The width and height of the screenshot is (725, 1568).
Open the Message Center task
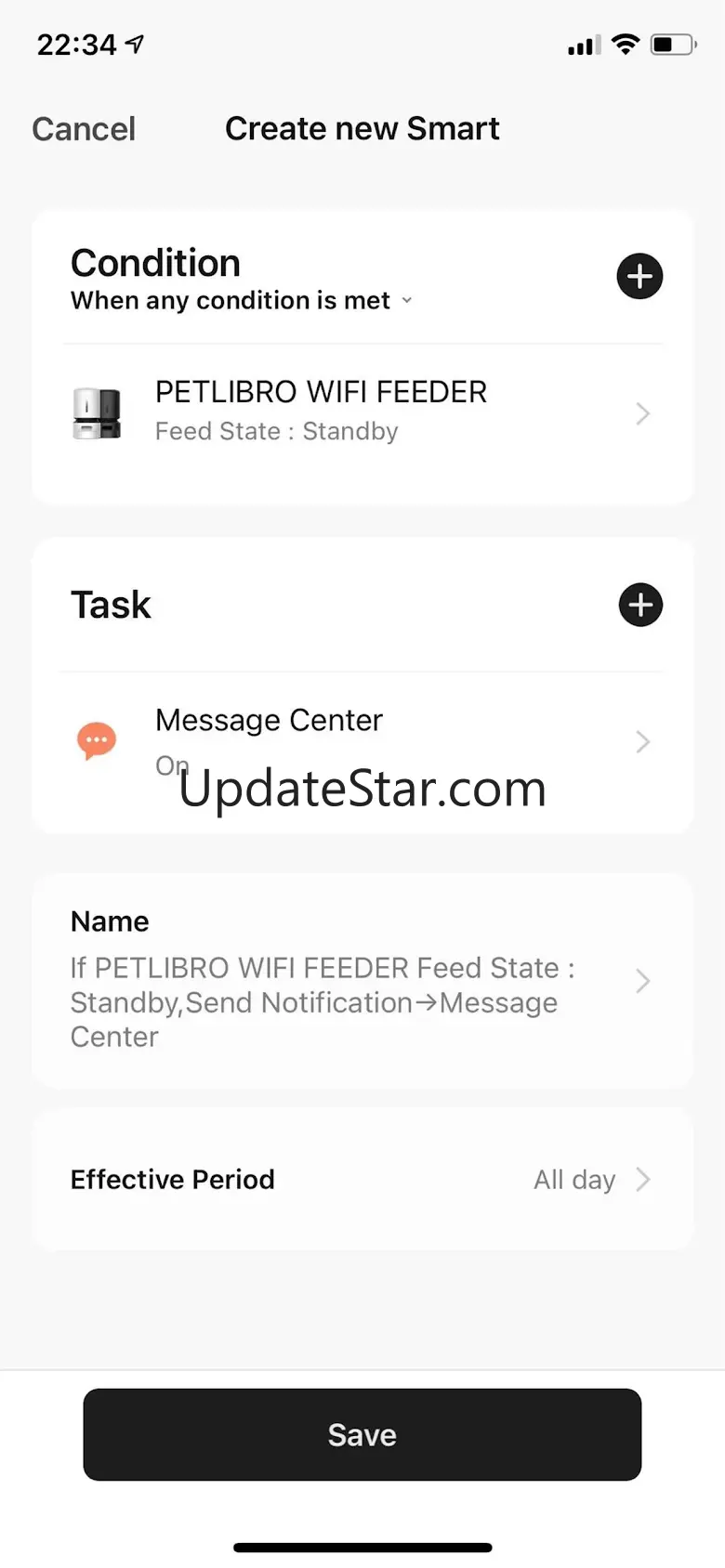click(x=362, y=740)
